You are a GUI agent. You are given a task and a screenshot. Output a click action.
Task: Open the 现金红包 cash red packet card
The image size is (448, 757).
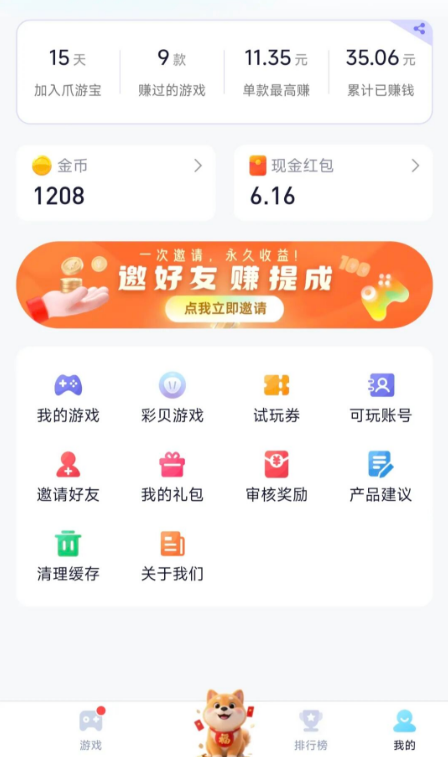pyautogui.click(x=333, y=183)
